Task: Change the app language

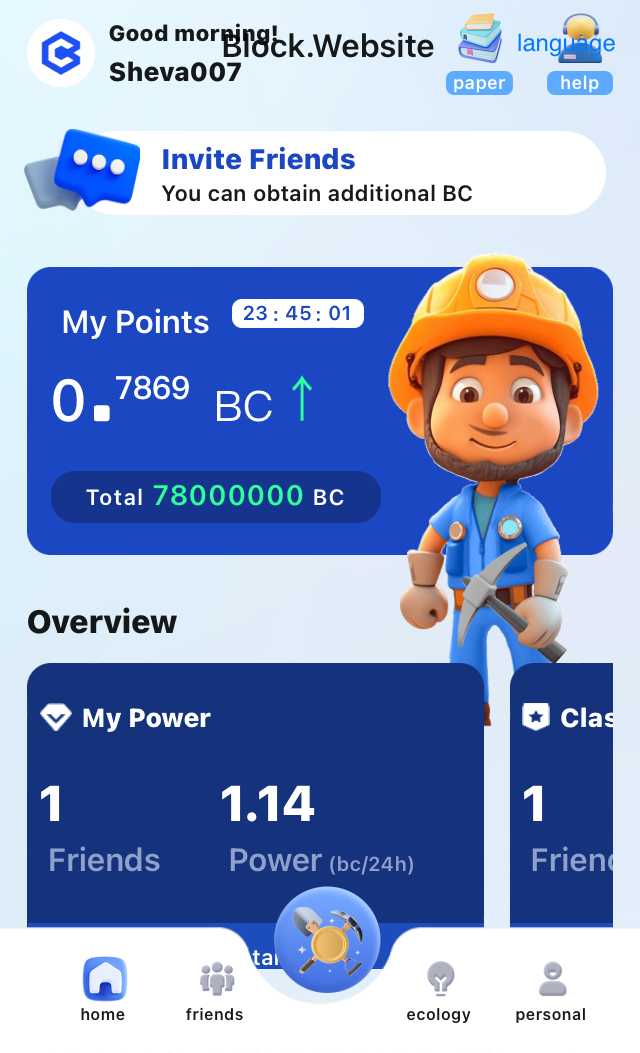Action: pyautogui.click(x=565, y=43)
